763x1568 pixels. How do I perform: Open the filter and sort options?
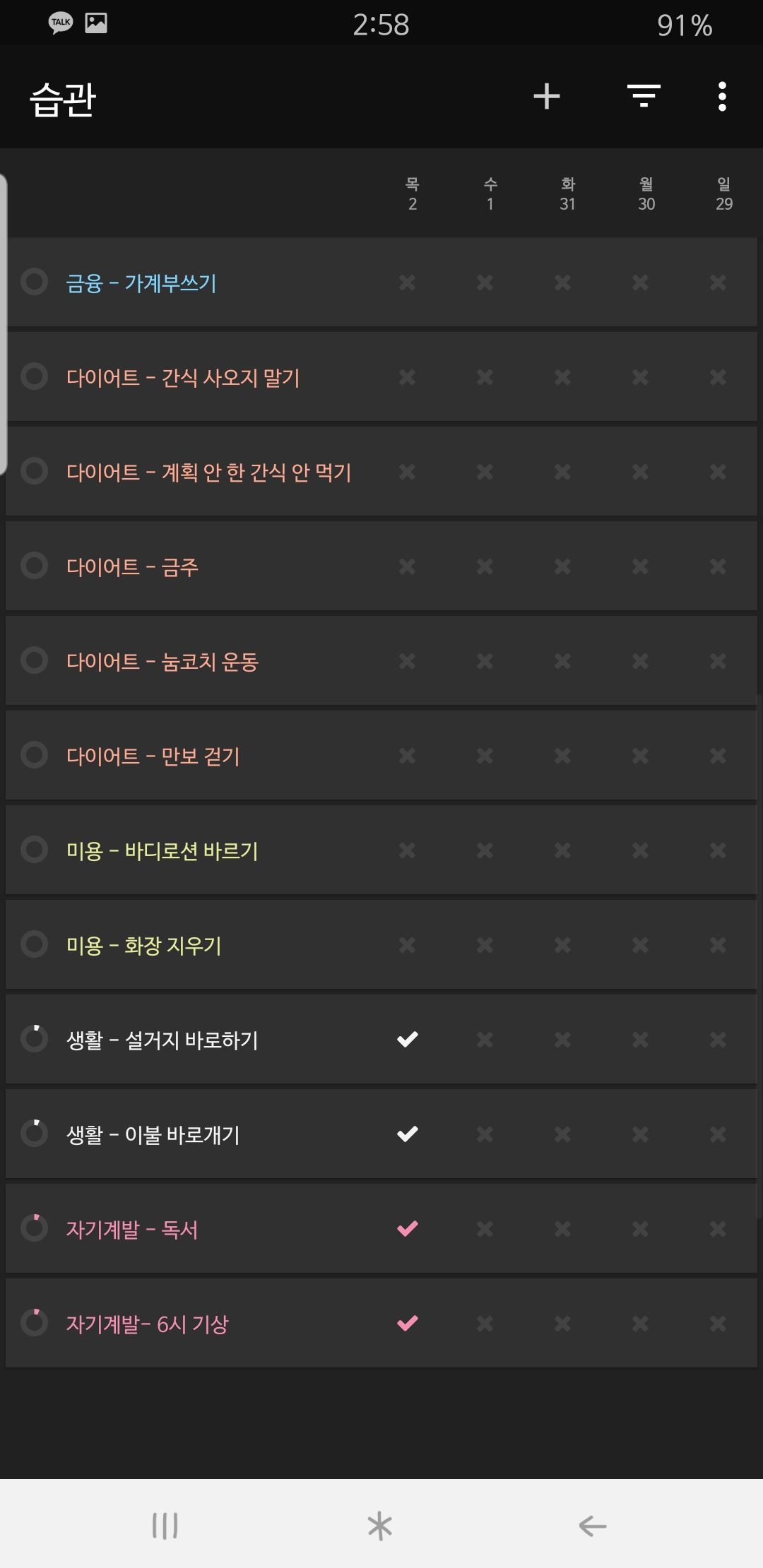[x=644, y=96]
